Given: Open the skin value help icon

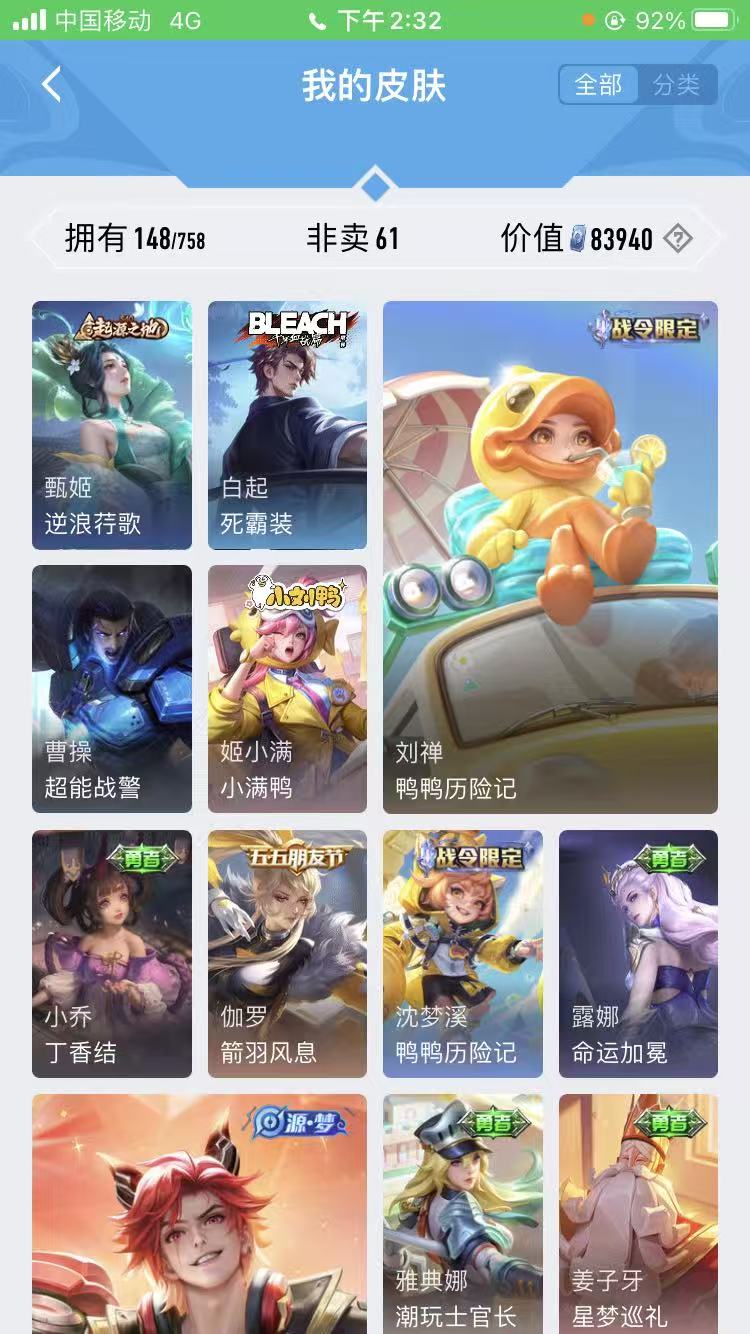Looking at the screenshot, I should [x=678, y=239].
